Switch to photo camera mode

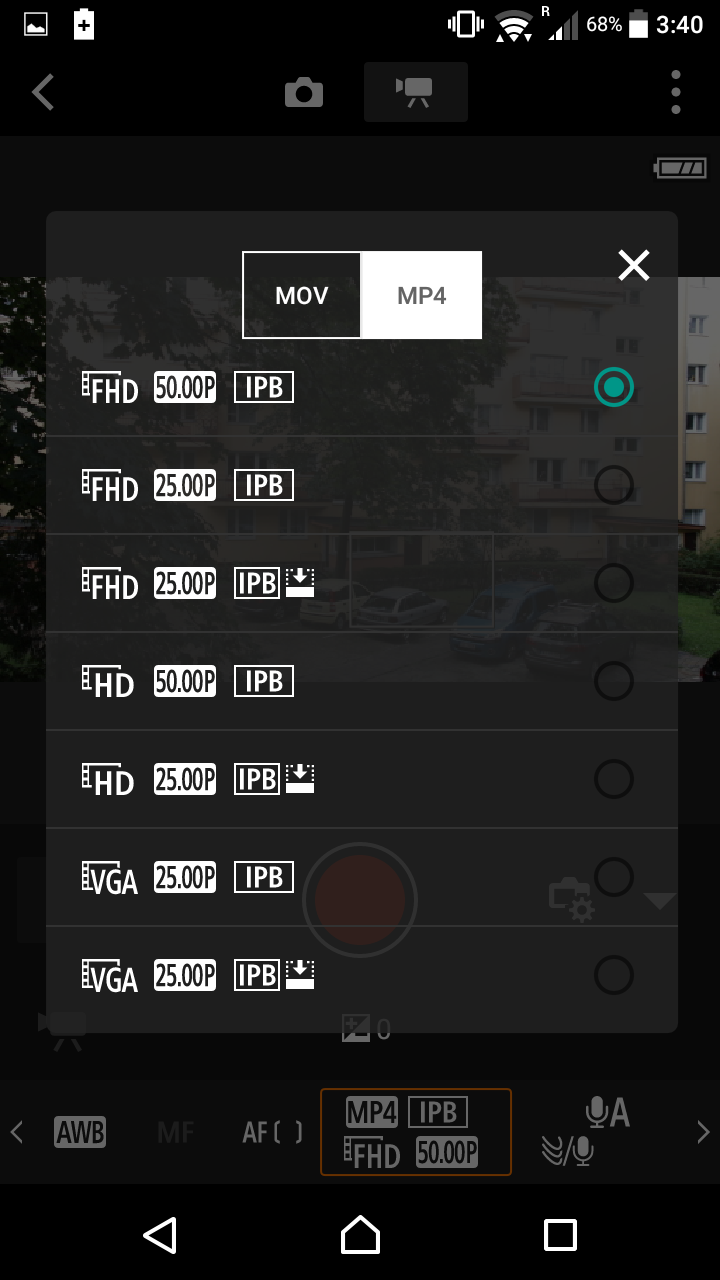pos(304,92)
